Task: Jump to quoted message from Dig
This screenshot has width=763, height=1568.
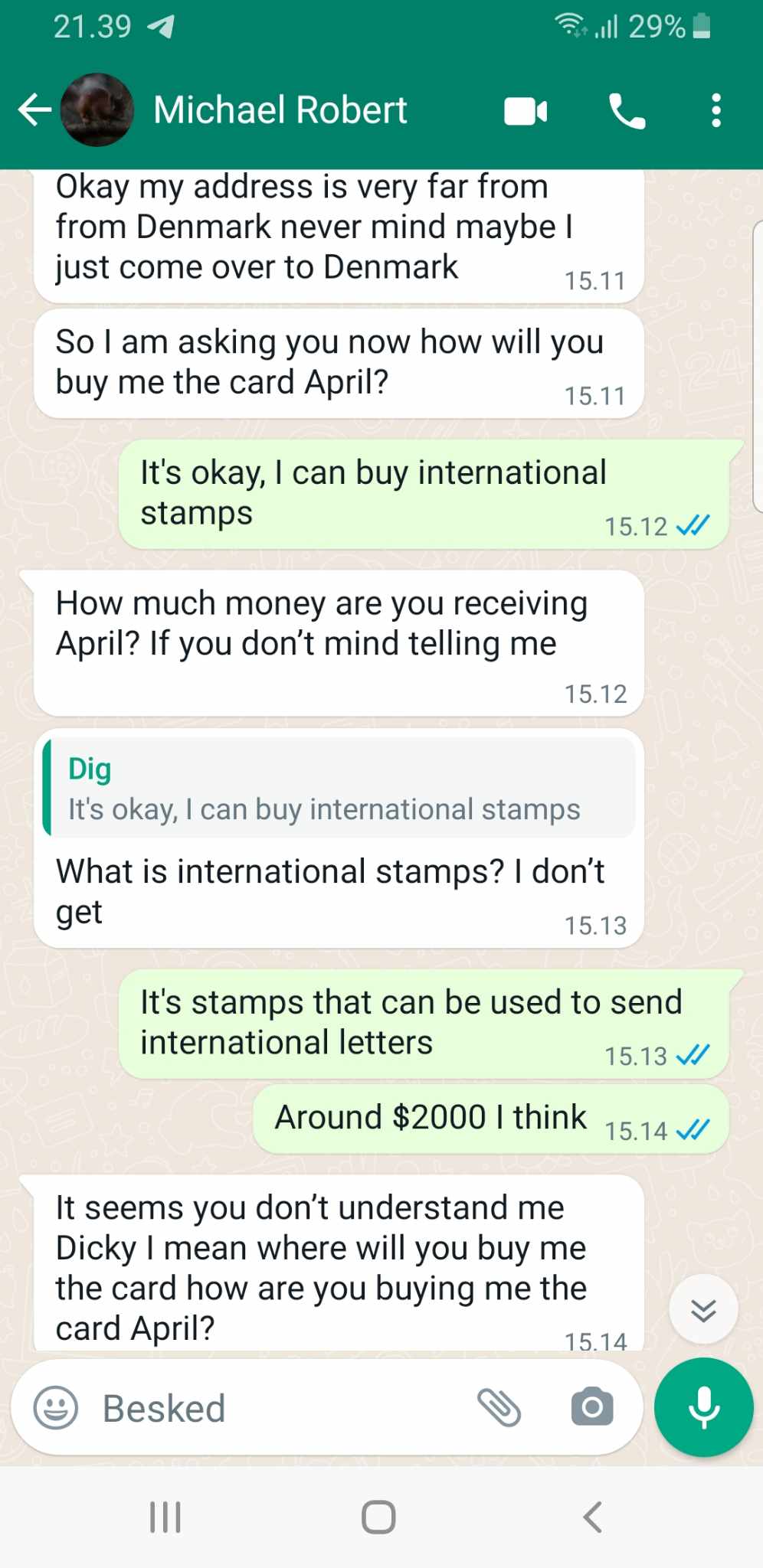Action: (x=339, y=789)
